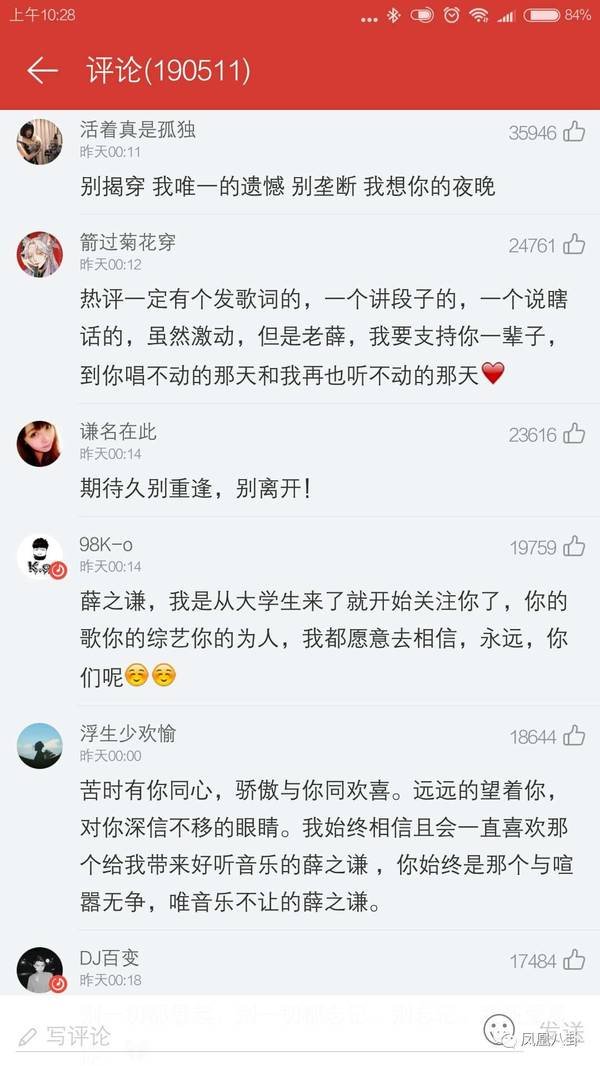Like the comment by 活着真是孤独
The height and width of the screenshot is (1066, 600).
tap(574, 132)
